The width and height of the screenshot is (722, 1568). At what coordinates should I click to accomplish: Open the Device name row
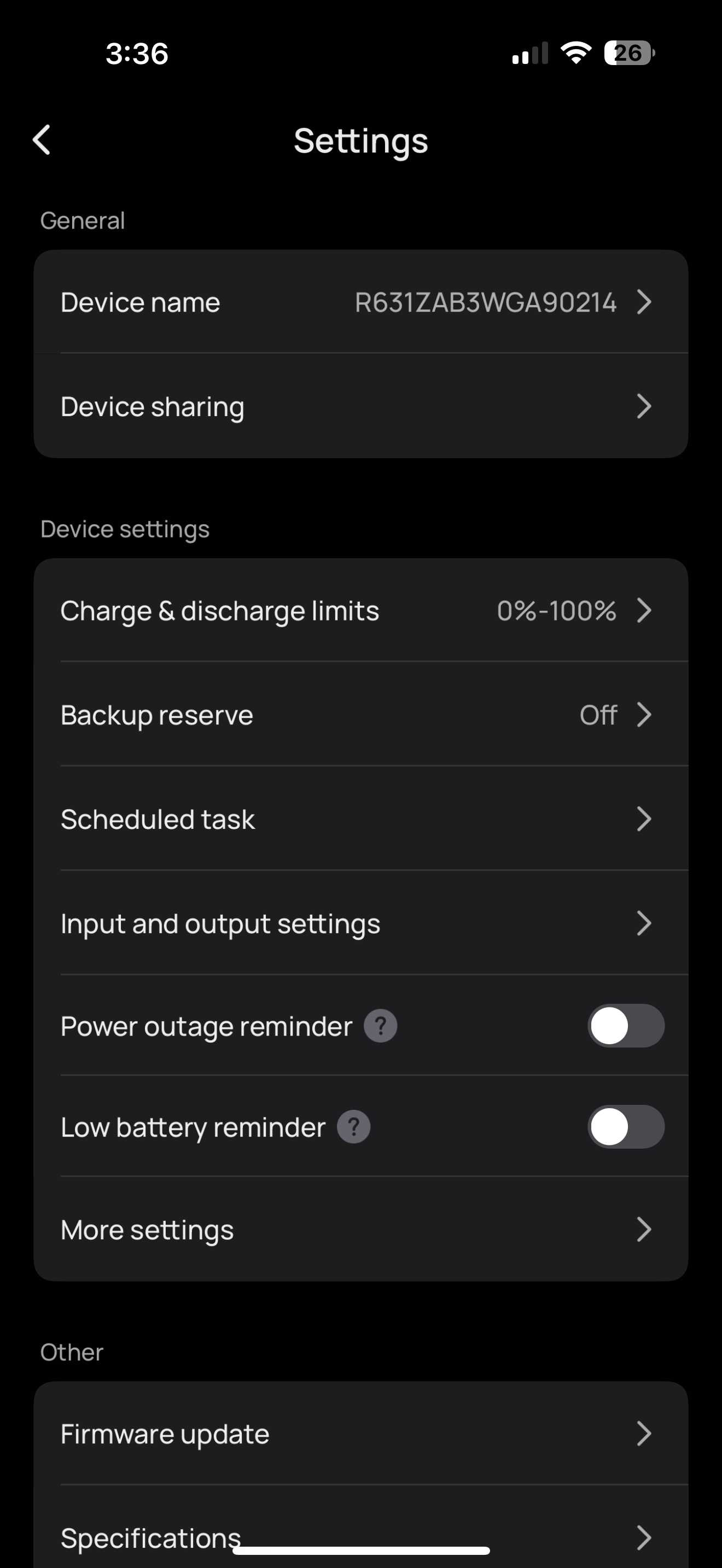click(360, 302)
